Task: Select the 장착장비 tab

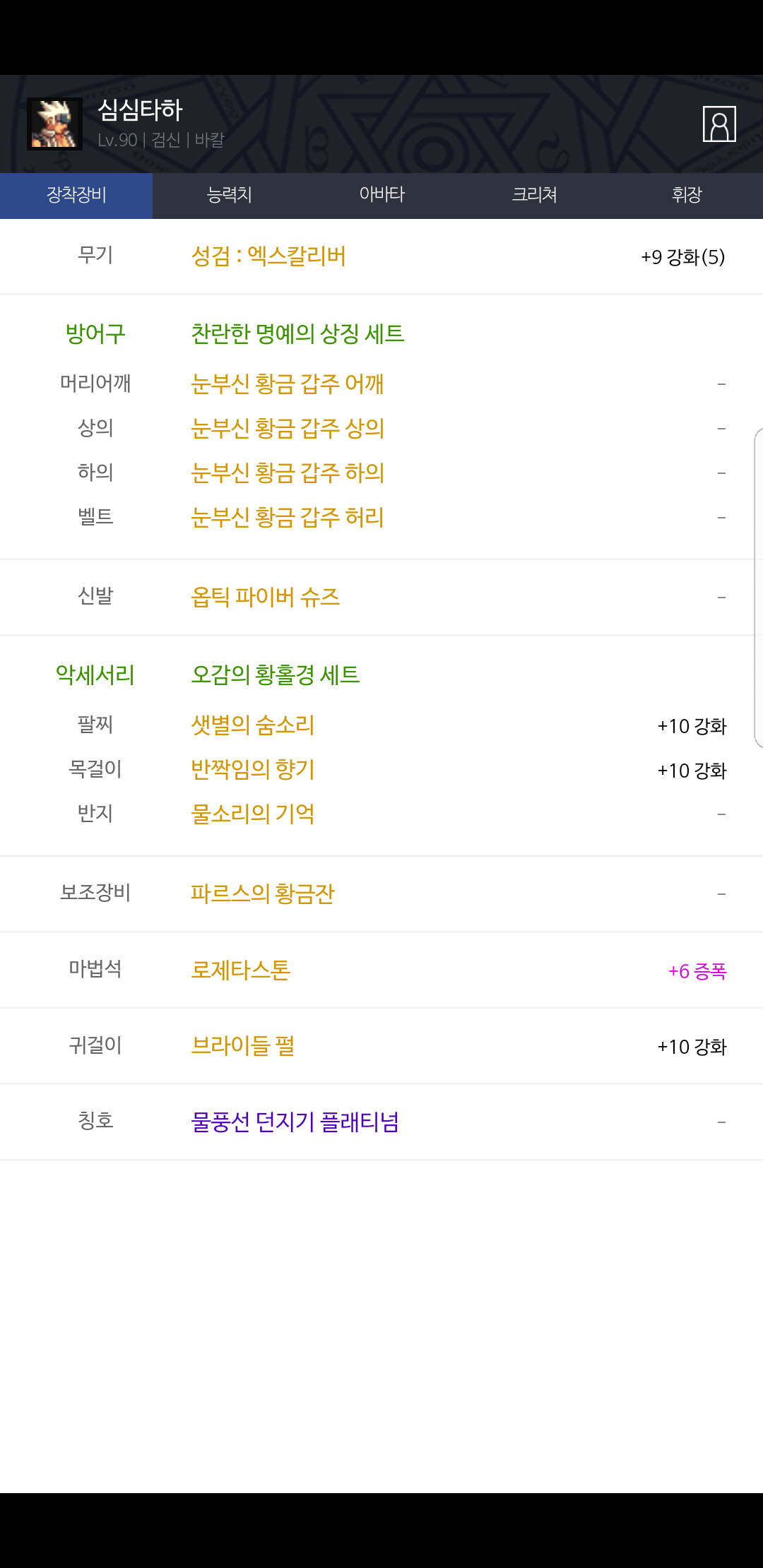Action: (76, 195)
